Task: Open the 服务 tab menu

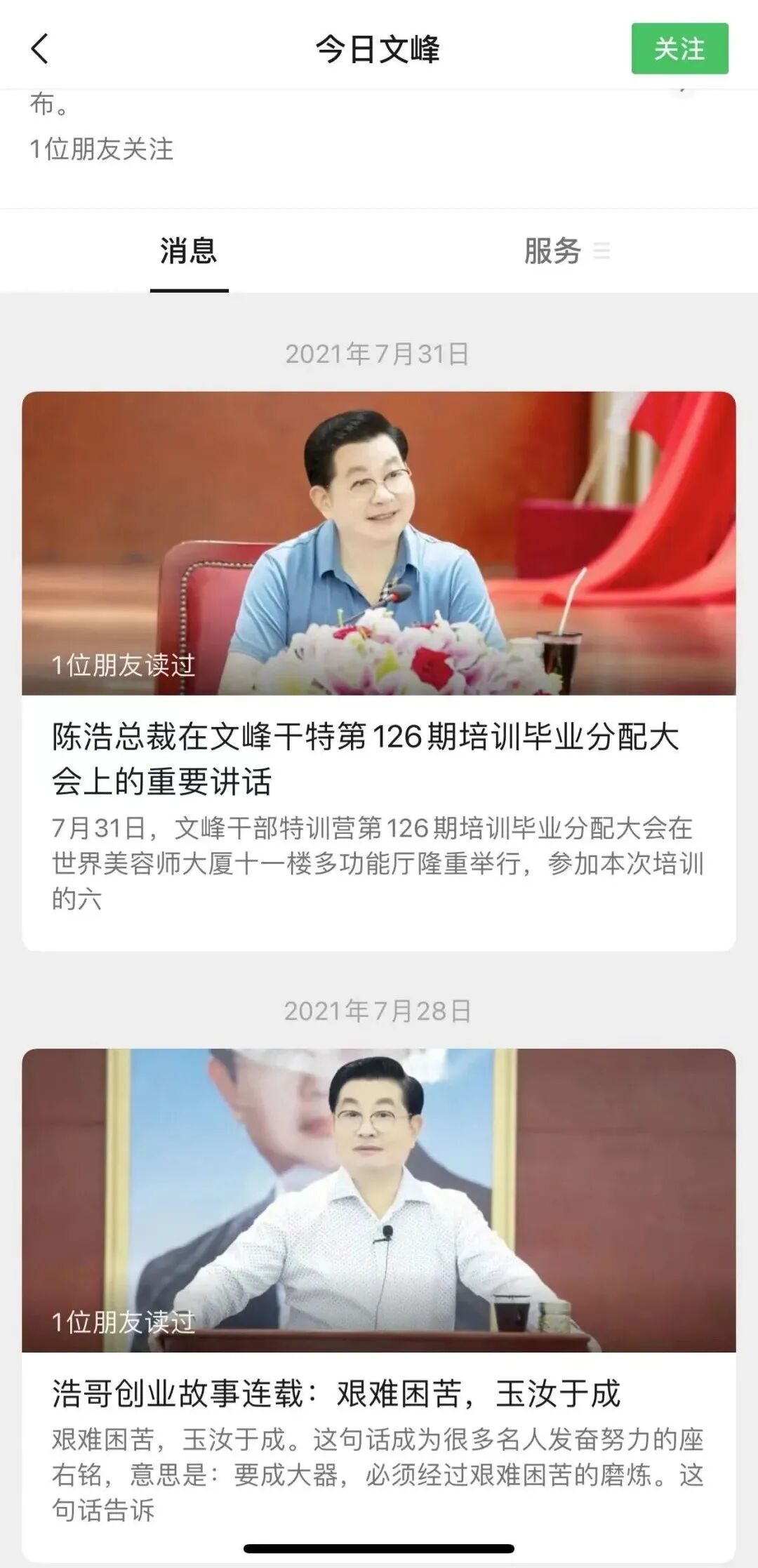Action: (566, 251)
